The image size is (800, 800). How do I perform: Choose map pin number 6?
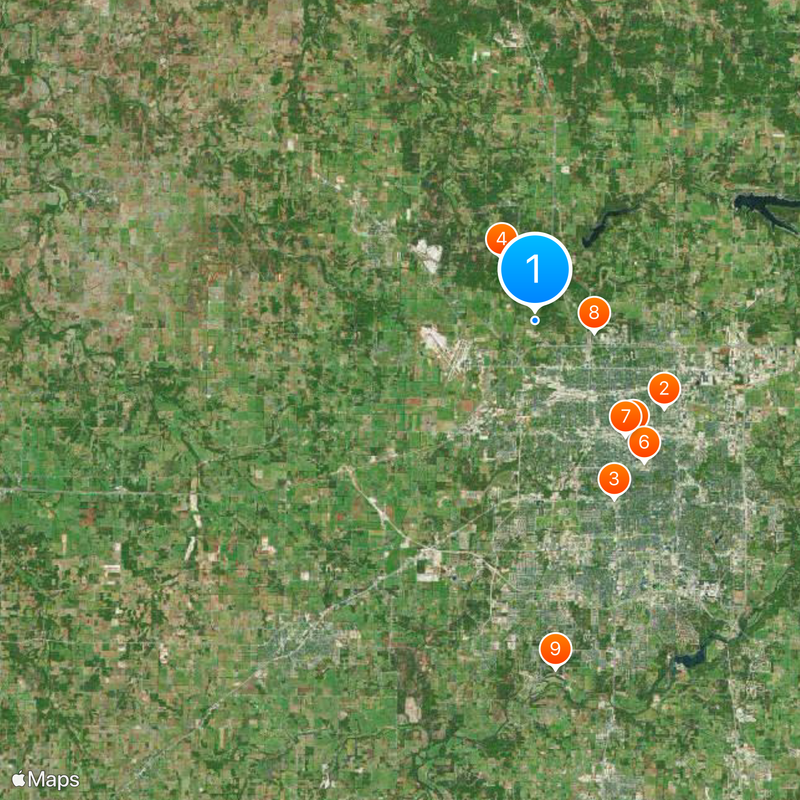[644, 441]
